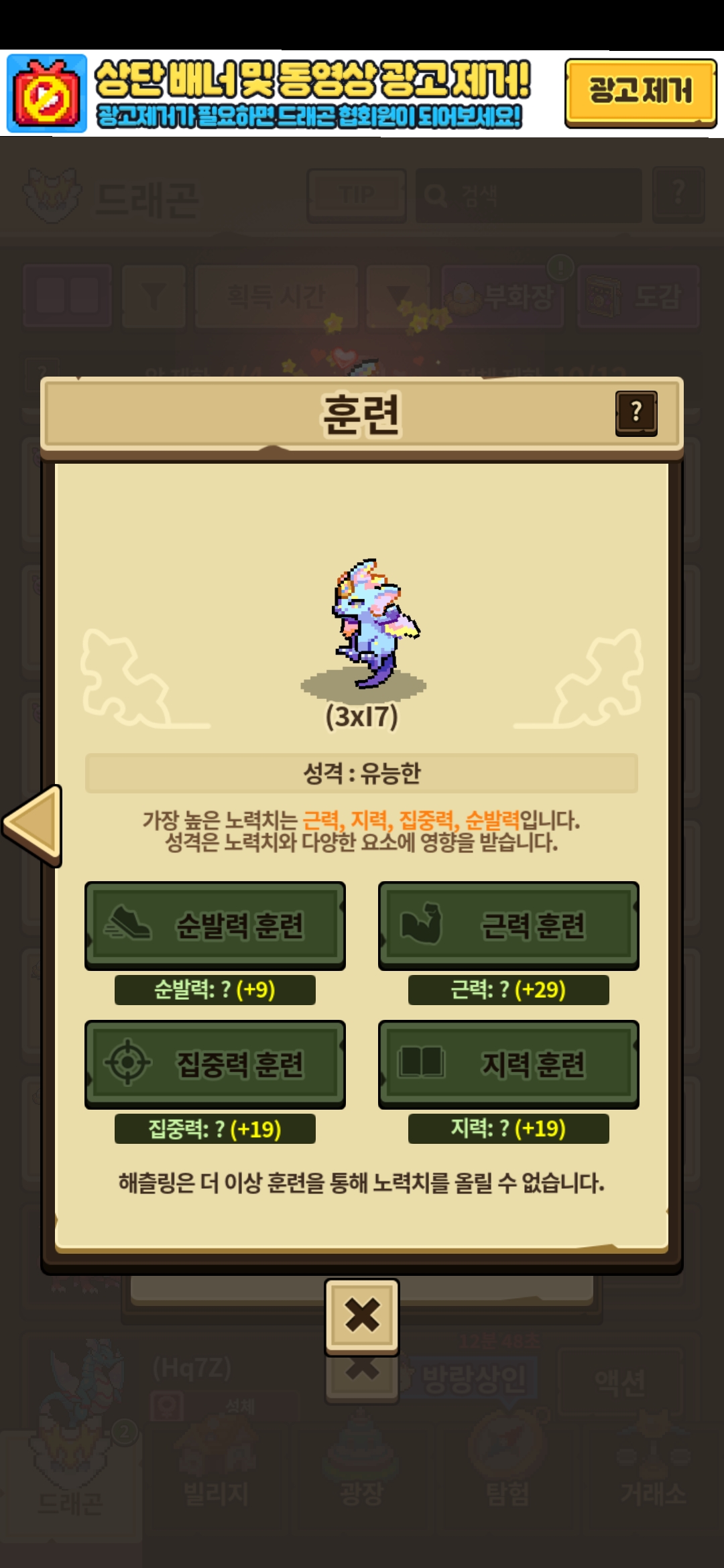Start 순발력 훈련
The width and height of the screenshot is (724, 1568).
215,925
